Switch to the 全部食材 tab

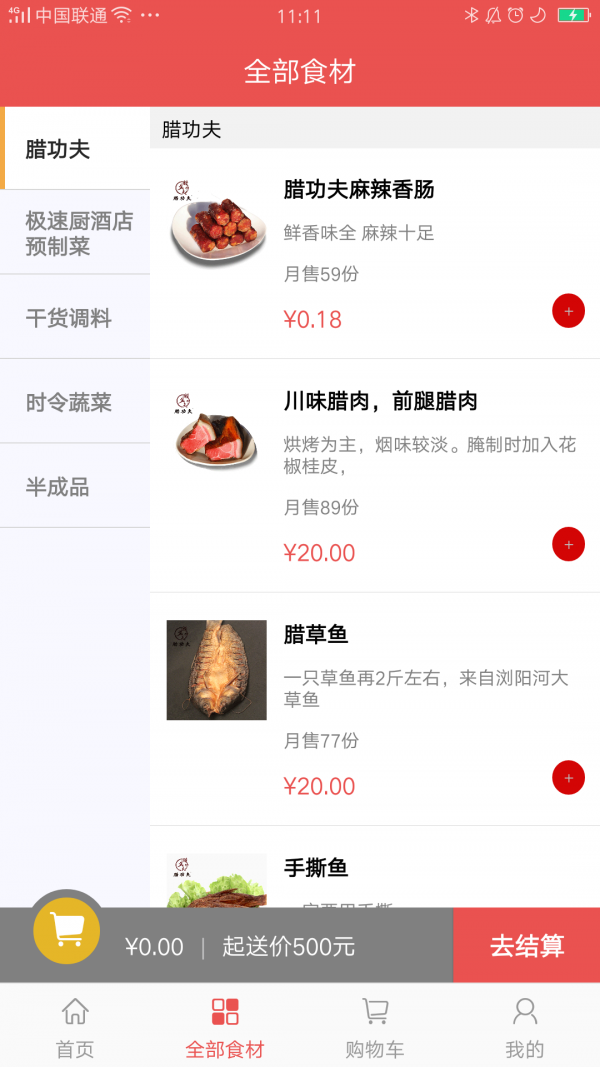pos(225,1027)
